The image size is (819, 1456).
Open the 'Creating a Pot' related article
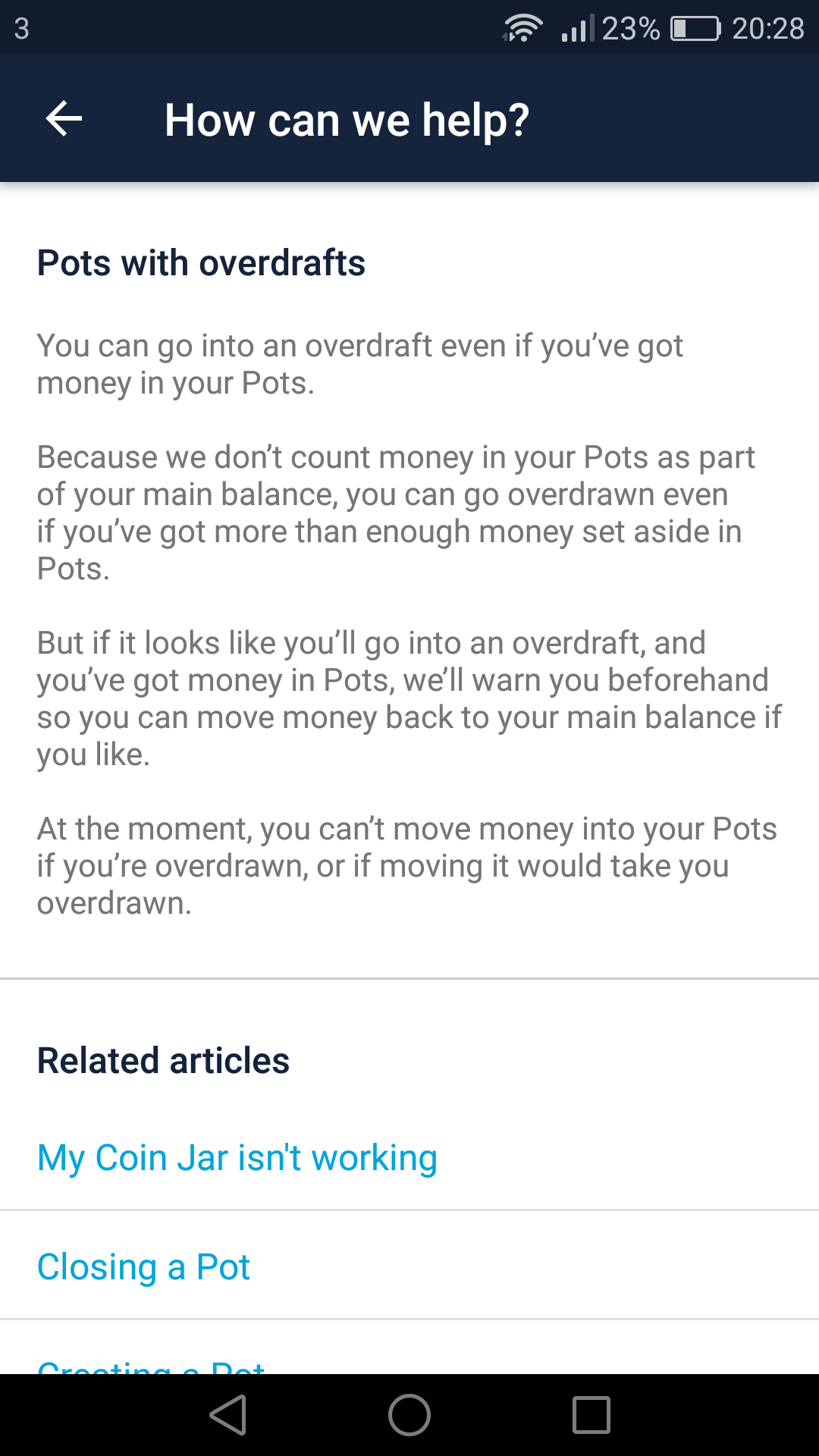pos(152,1365)
